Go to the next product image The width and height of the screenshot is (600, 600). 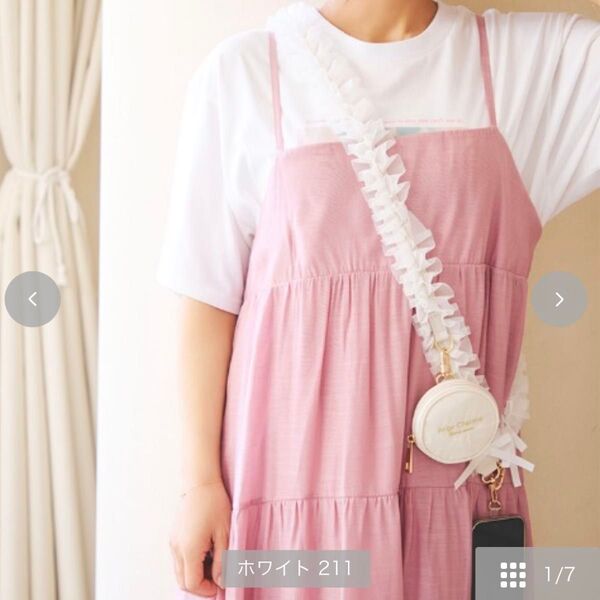click(558, 299)
